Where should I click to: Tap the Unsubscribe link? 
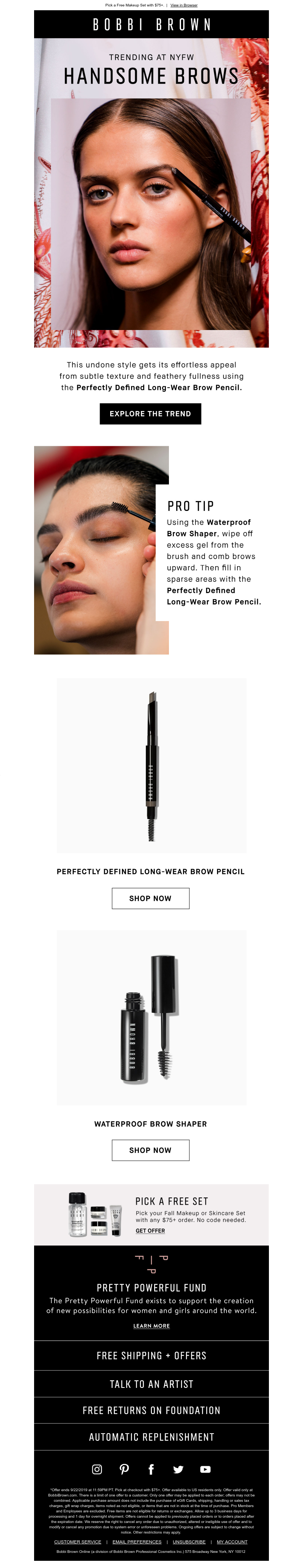click(189, 1542)
